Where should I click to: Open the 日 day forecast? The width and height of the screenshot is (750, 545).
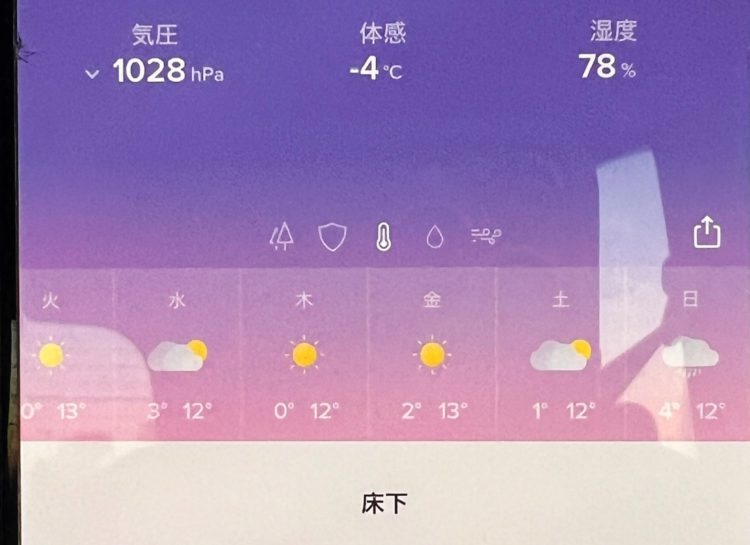689,355
